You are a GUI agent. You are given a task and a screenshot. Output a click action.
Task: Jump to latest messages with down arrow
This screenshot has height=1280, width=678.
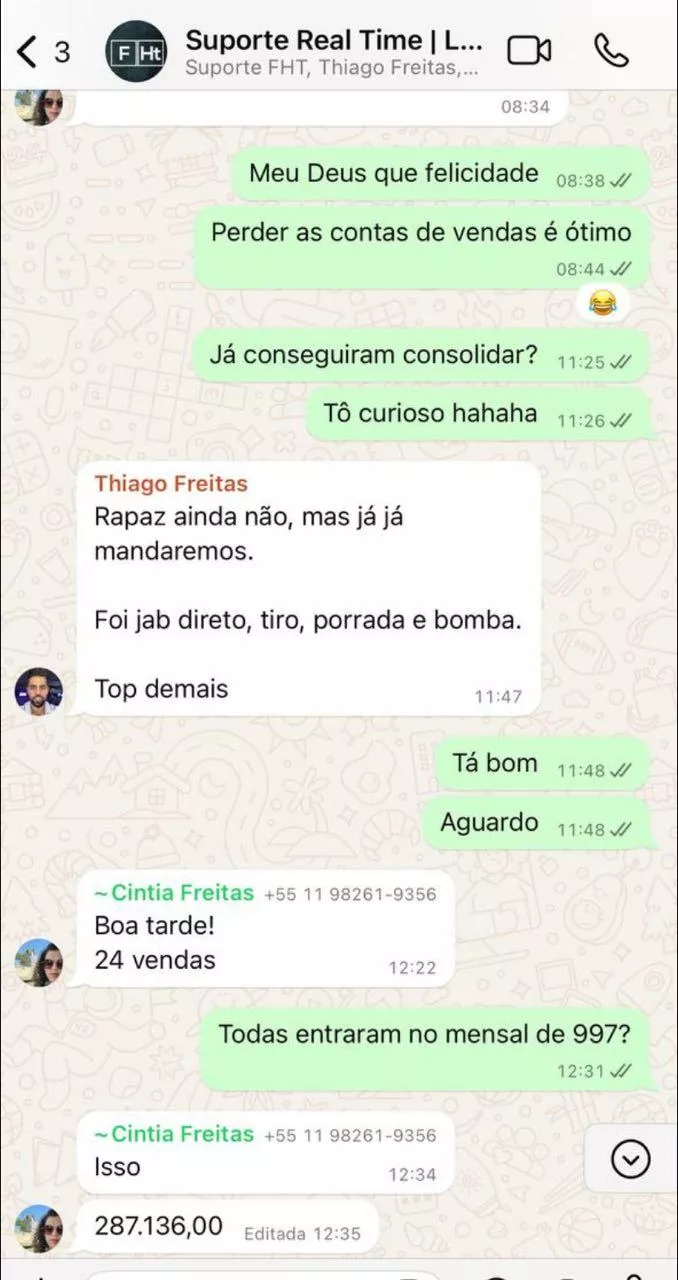[630, 1159]
